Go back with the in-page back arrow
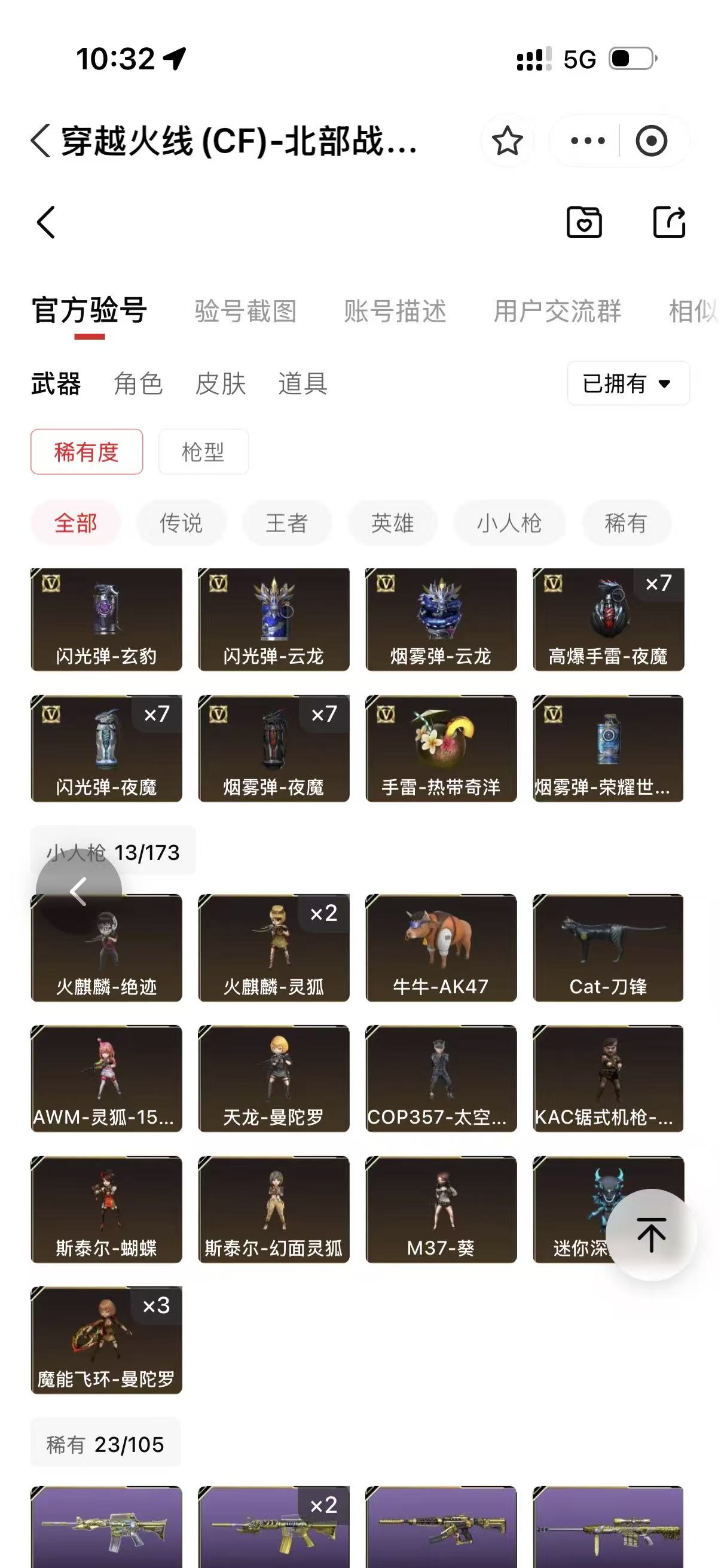Image resolution: width=721 pixels, height=1568 pixels. pos(46,221)
